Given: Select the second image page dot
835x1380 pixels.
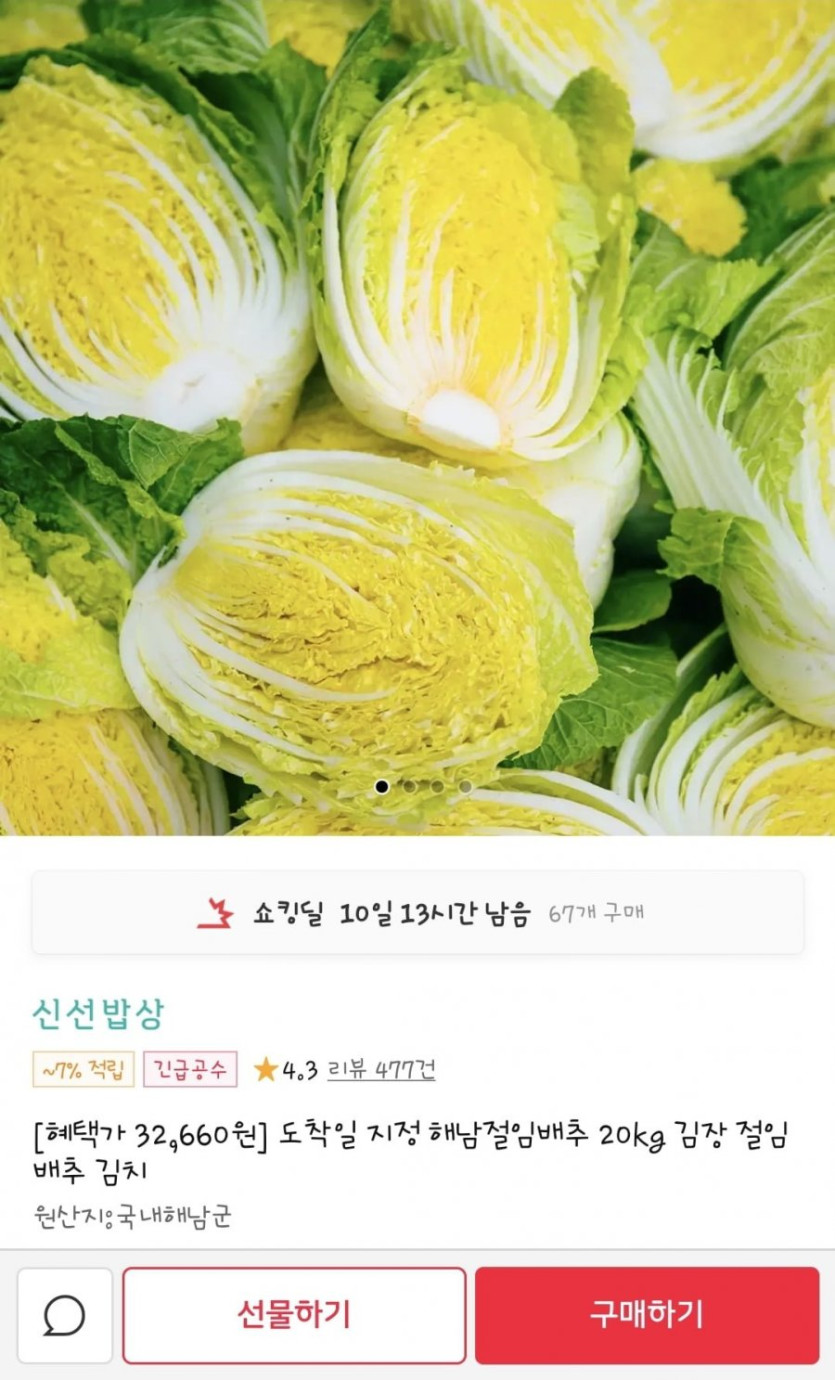Looking at the screenshot, I should pyautogui.click(x=410, y=787).
